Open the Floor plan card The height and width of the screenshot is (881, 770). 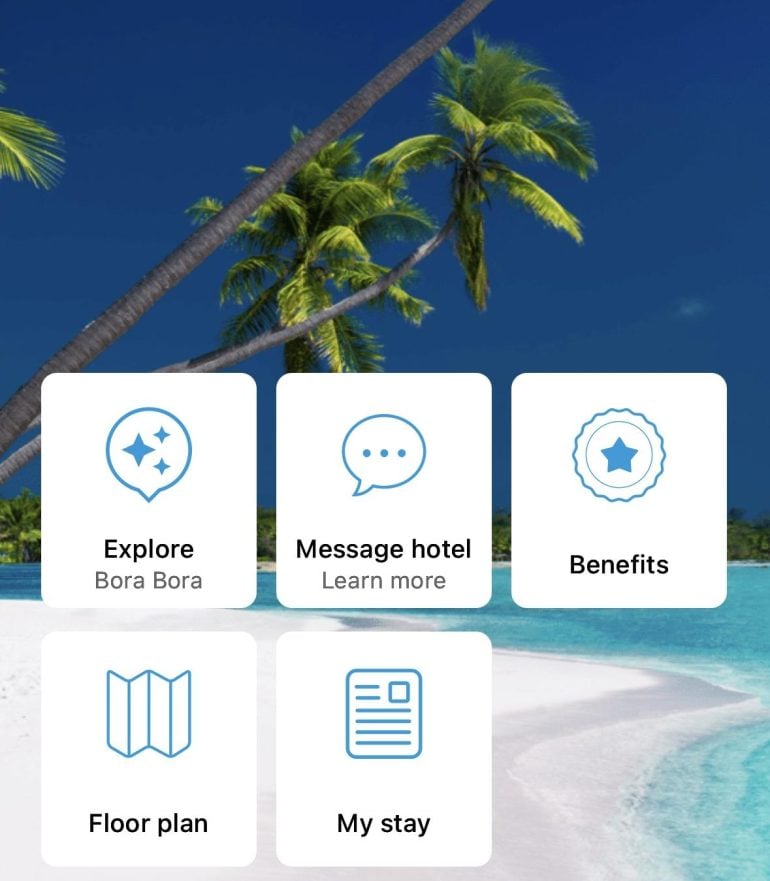tap(149, 748)
